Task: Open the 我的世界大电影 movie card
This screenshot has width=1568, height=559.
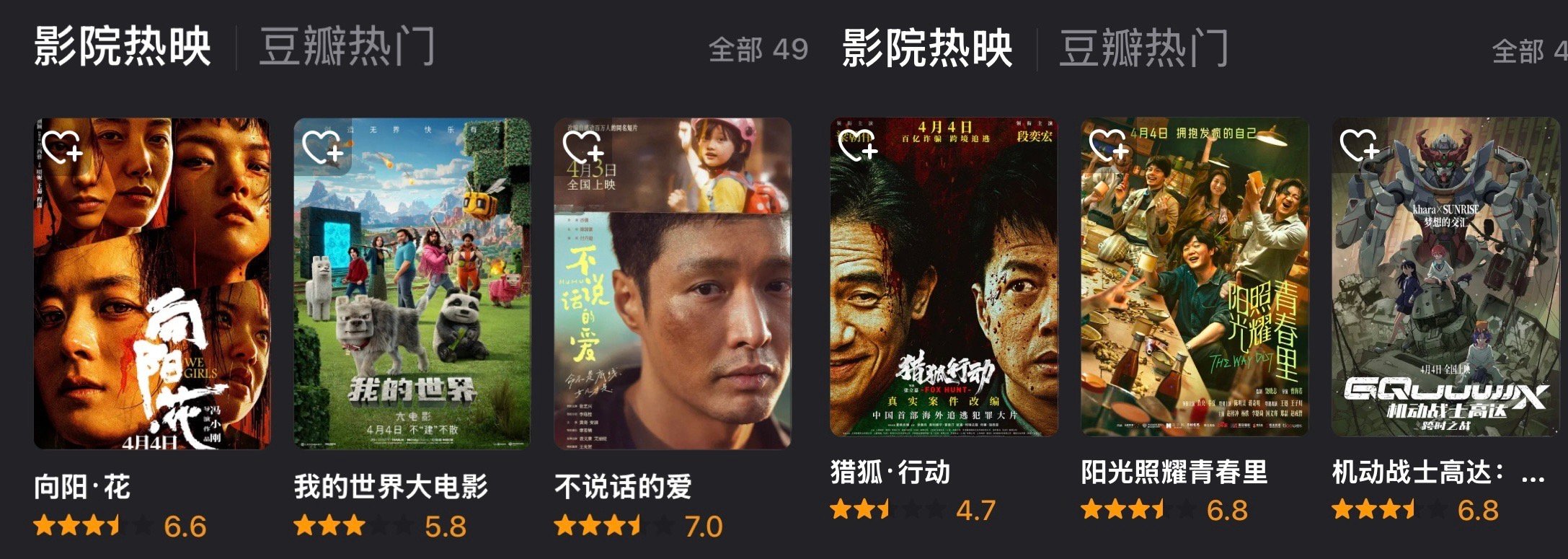Action: click(412, 289)
